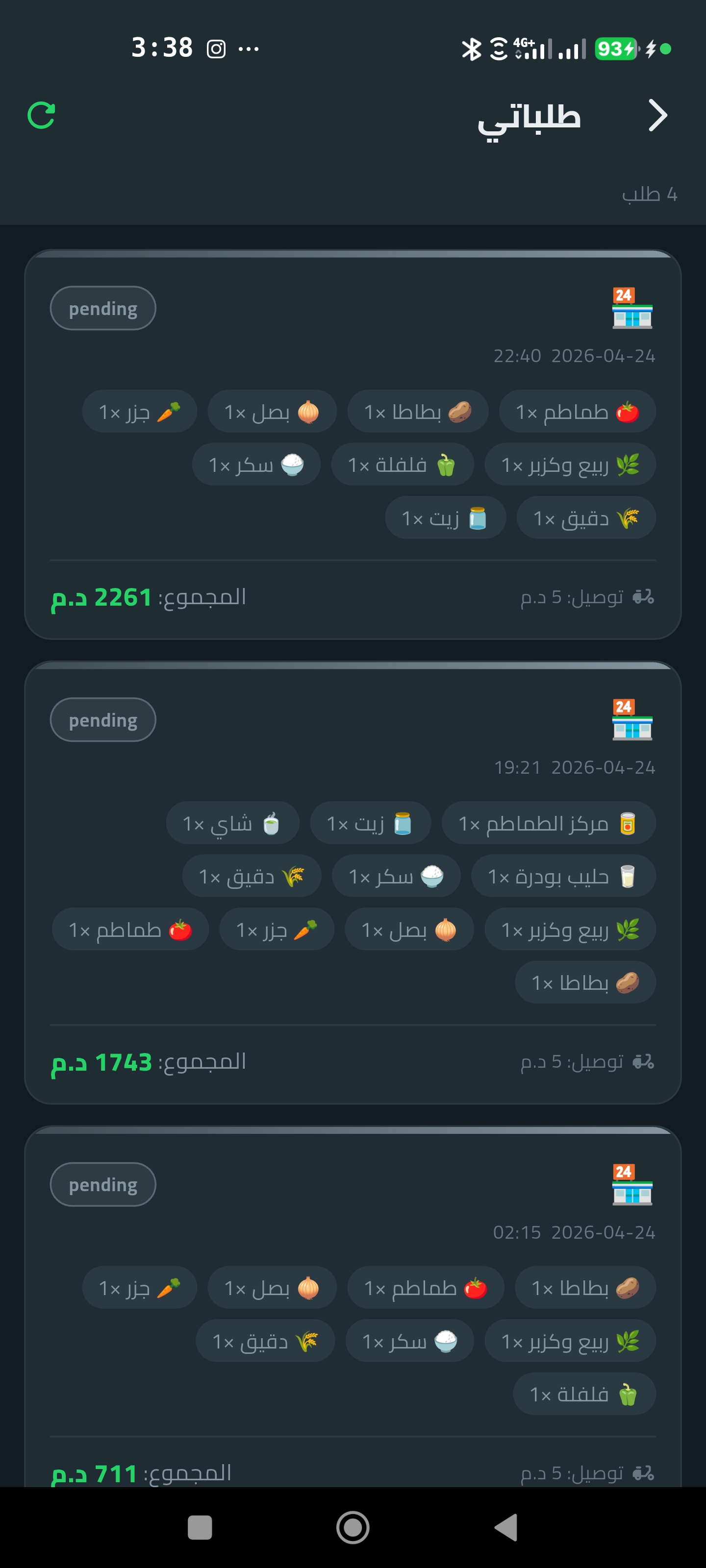Tap the delivery truck icon on the second order
Viewport: 706px width, 1568px height.
tap(645, 1061)
